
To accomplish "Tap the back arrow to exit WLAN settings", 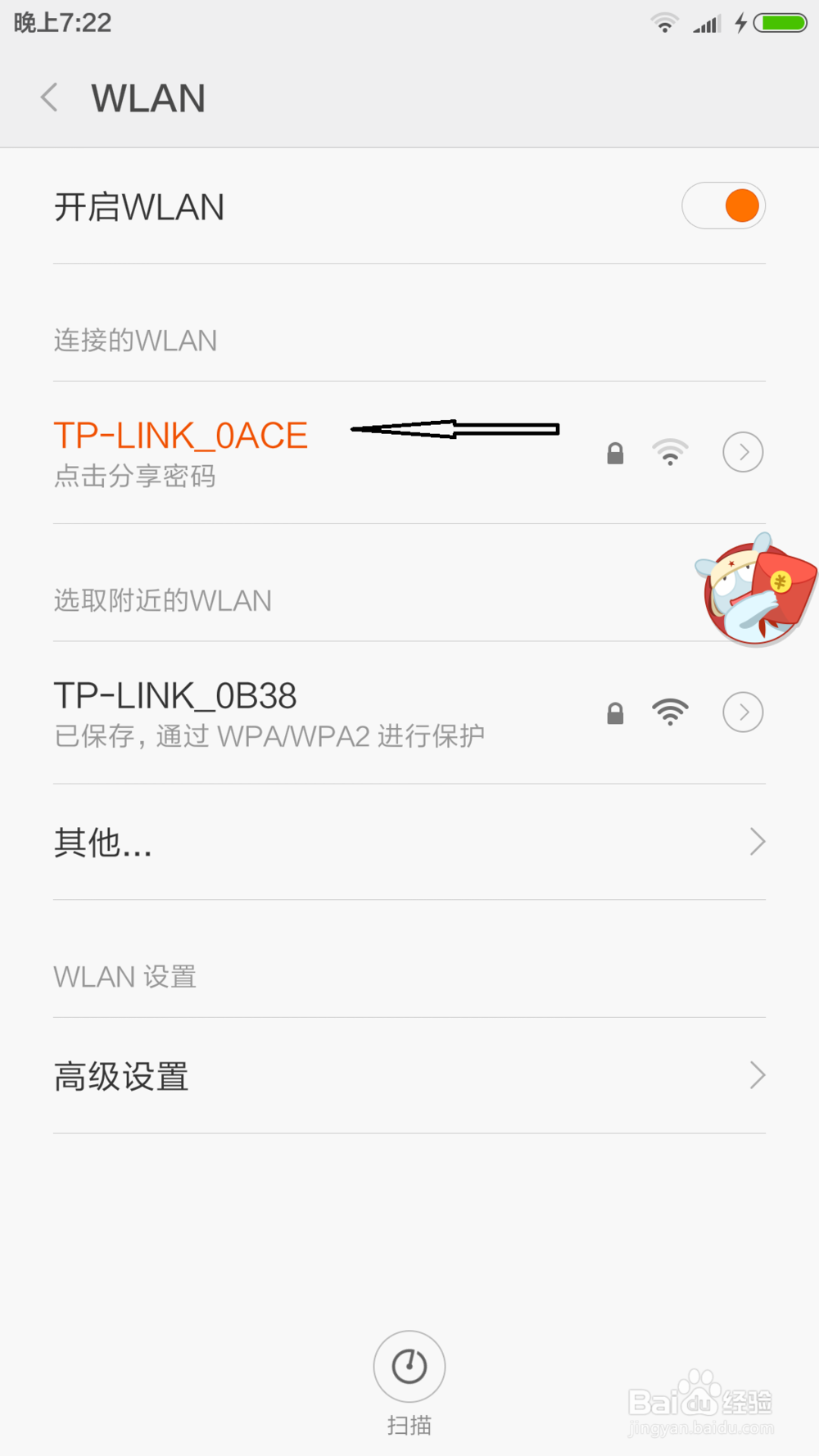I will (48, 97).
